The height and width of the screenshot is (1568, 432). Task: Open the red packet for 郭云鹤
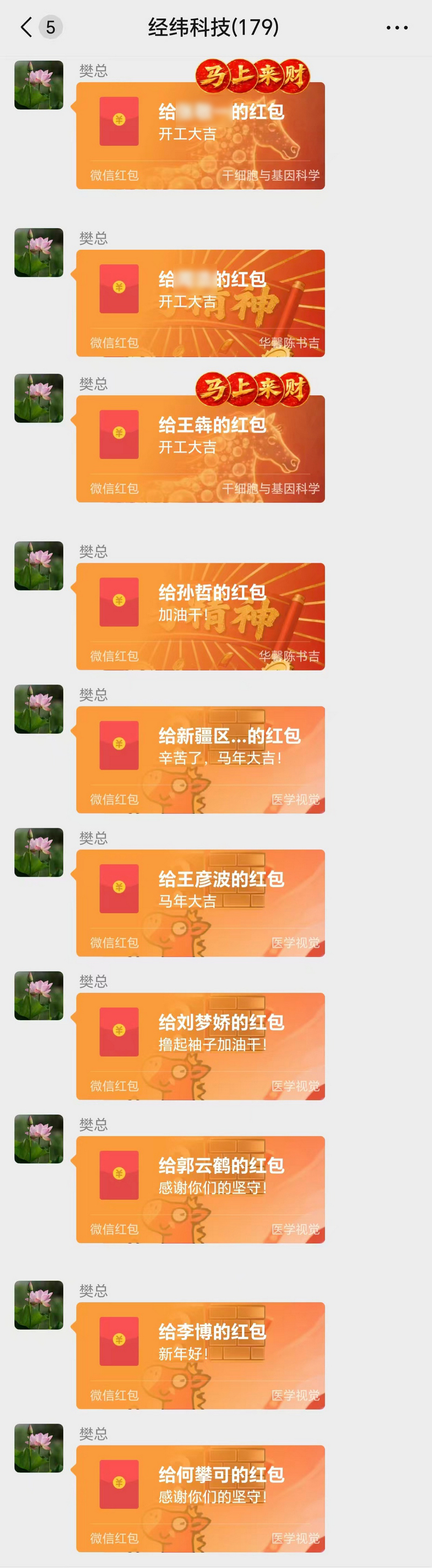200,1189
